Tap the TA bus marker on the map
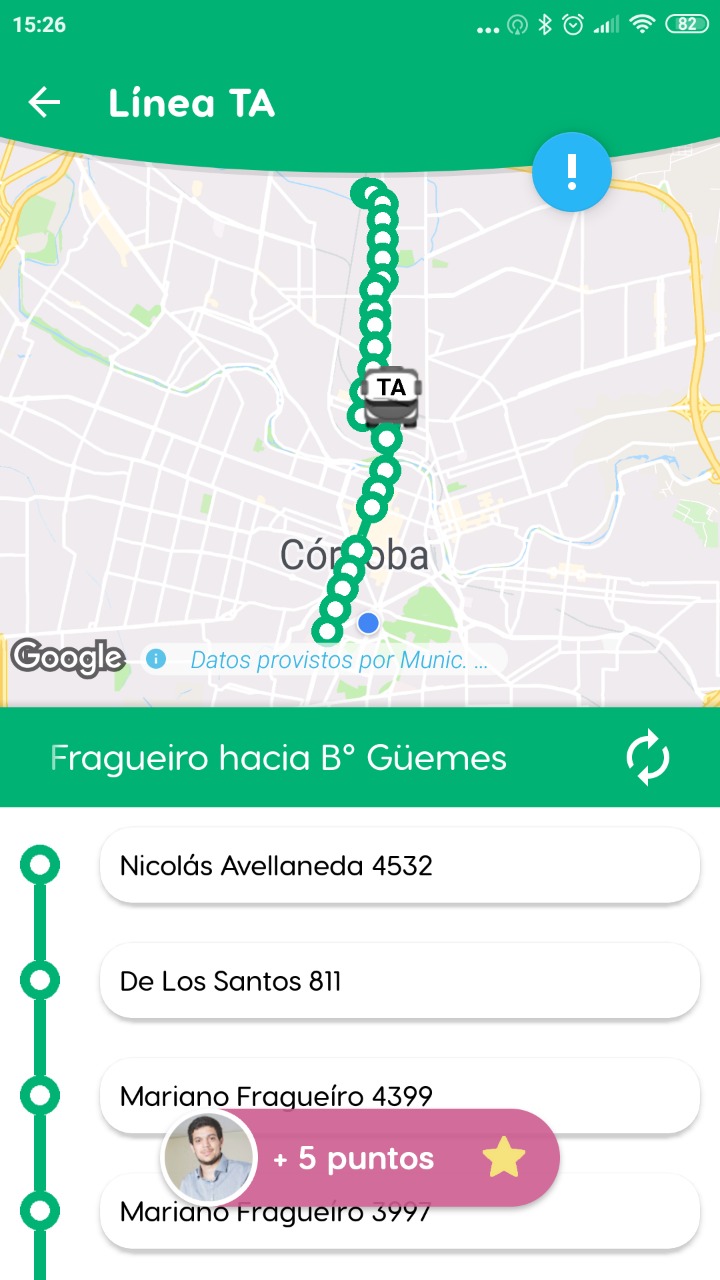 [x=391, y=396]
